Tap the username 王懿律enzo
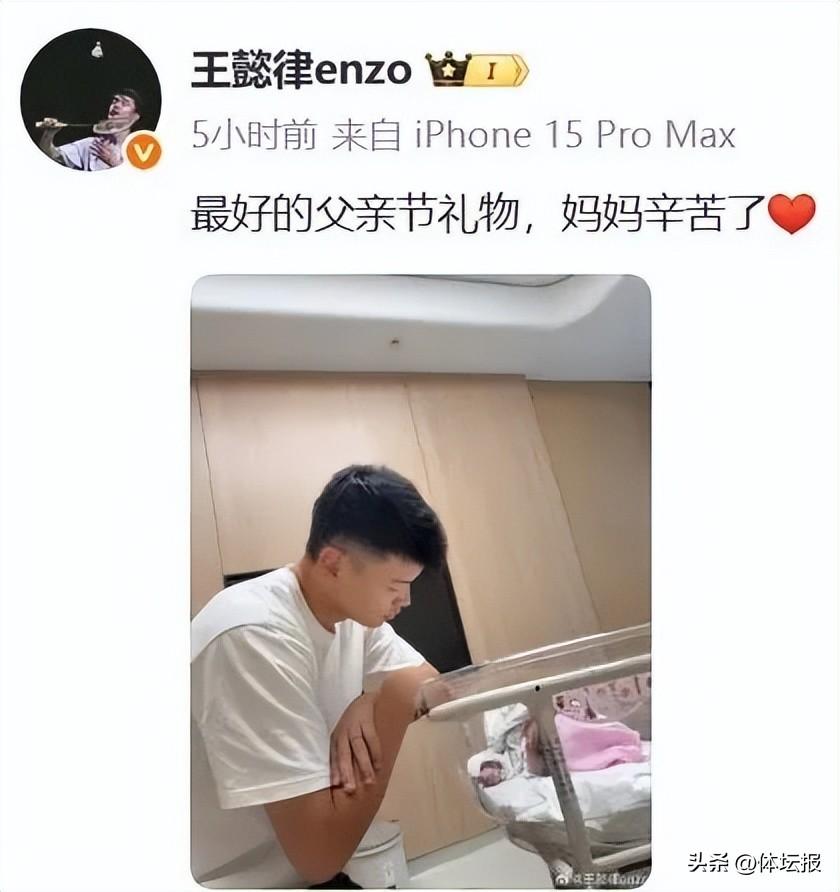Viewport: 840px width, 892px height. 301,70
